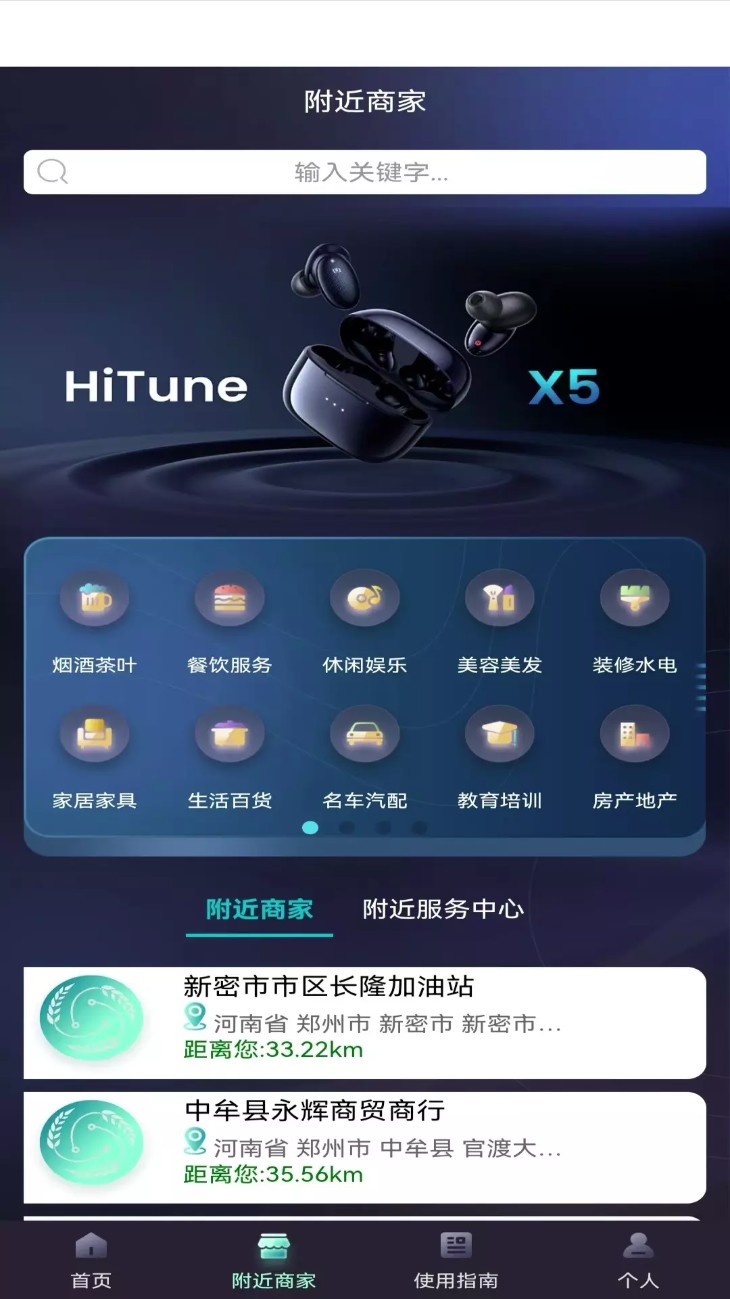Select the 房产地产 category icon

635,733
